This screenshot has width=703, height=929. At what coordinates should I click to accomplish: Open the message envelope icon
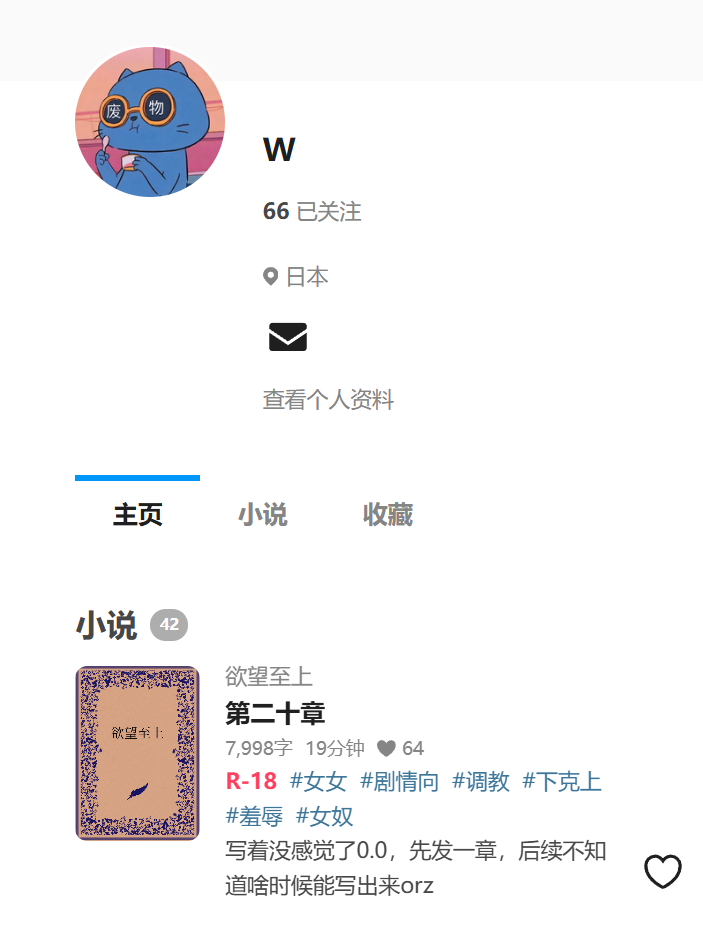pos(287,338)
